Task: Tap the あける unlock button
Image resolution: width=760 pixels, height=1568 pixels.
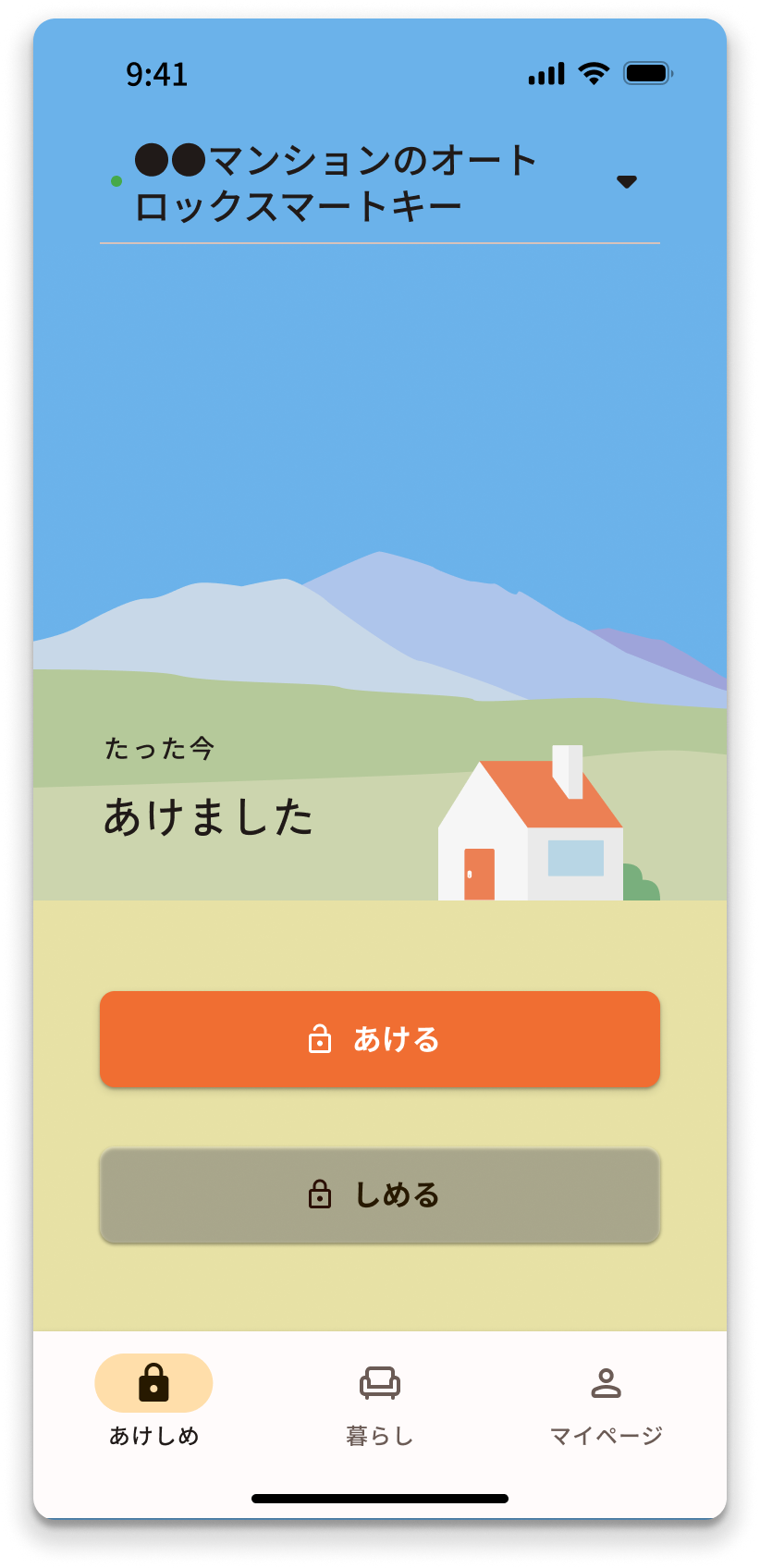Action: (x=379, y=1039)
